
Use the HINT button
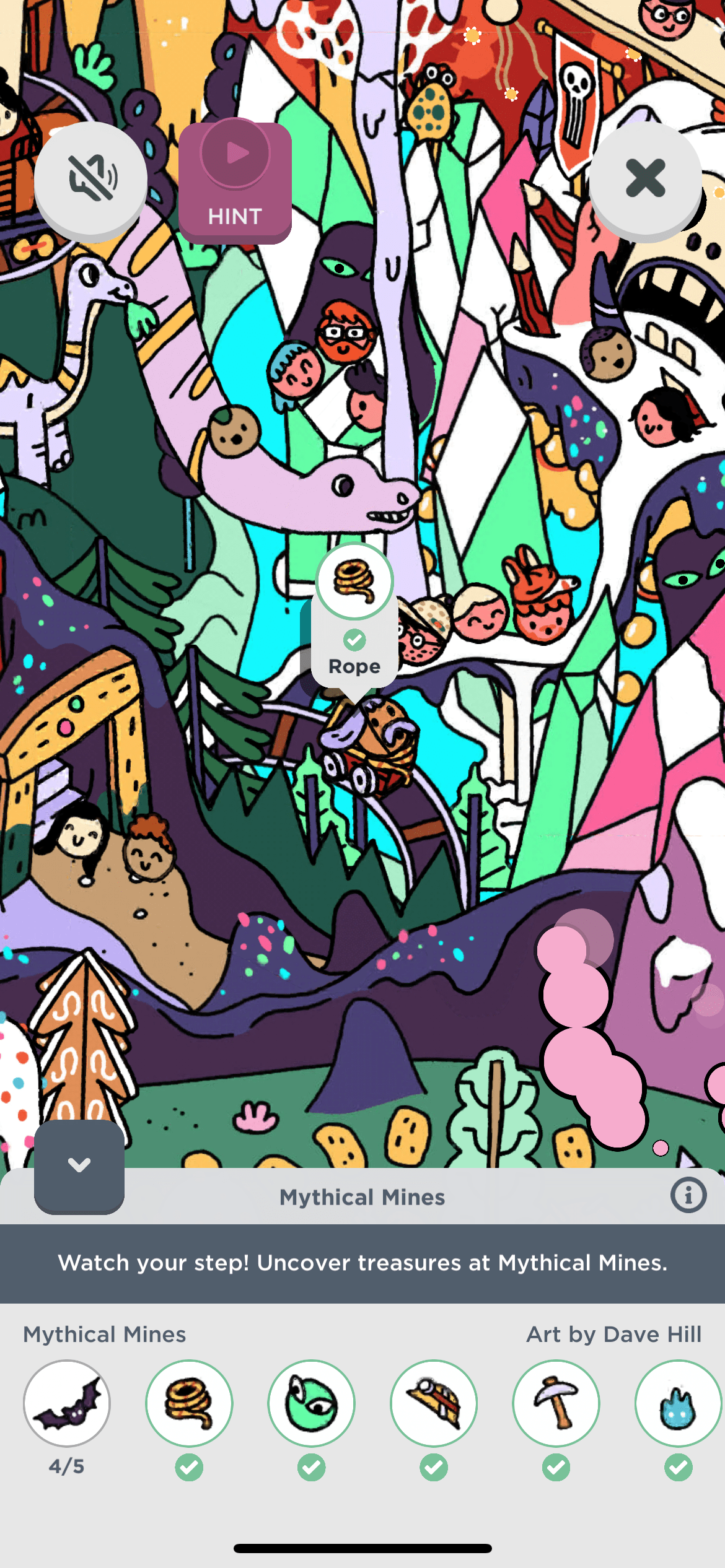(x=235, y=181)
